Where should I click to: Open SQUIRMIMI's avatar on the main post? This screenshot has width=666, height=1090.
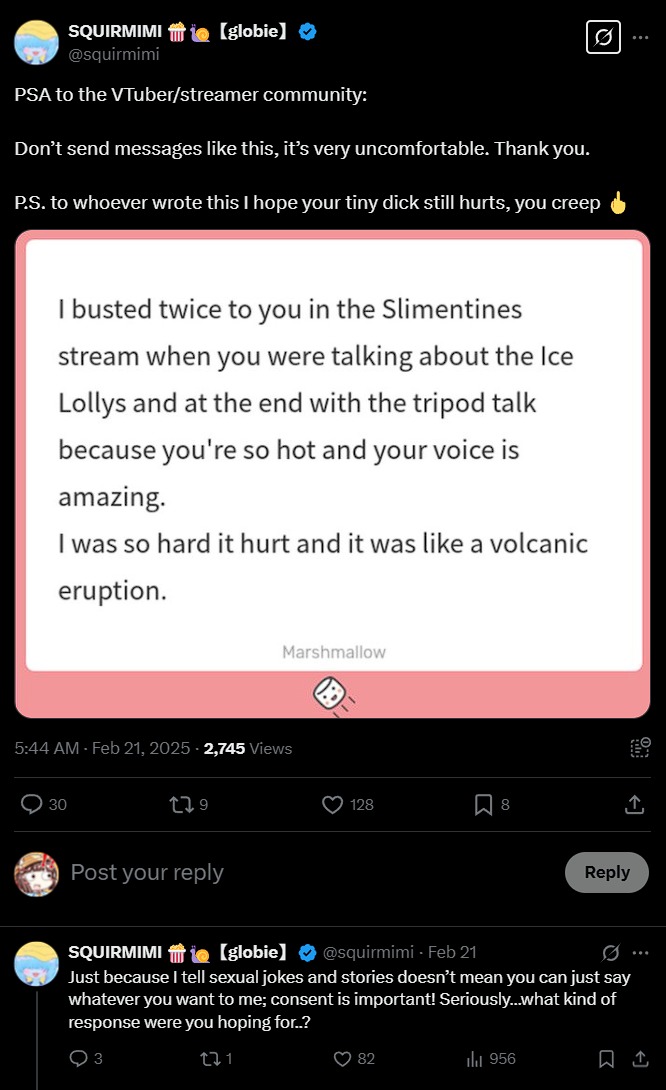35,41
